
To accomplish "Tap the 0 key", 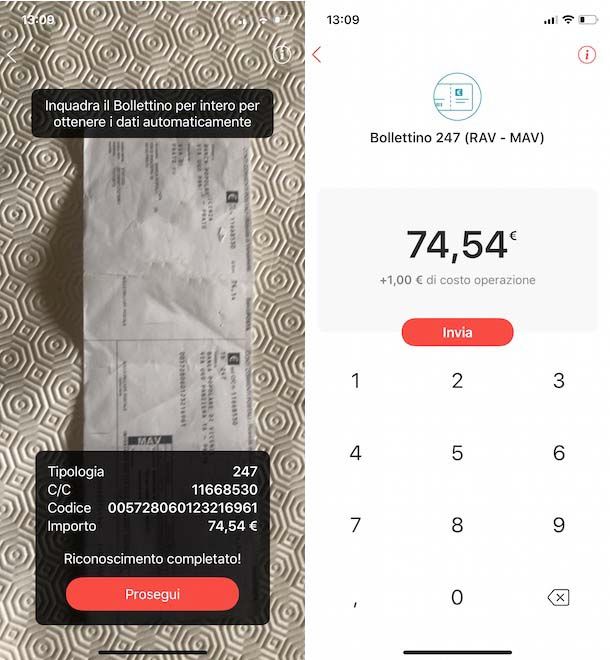I will (457, 597).
